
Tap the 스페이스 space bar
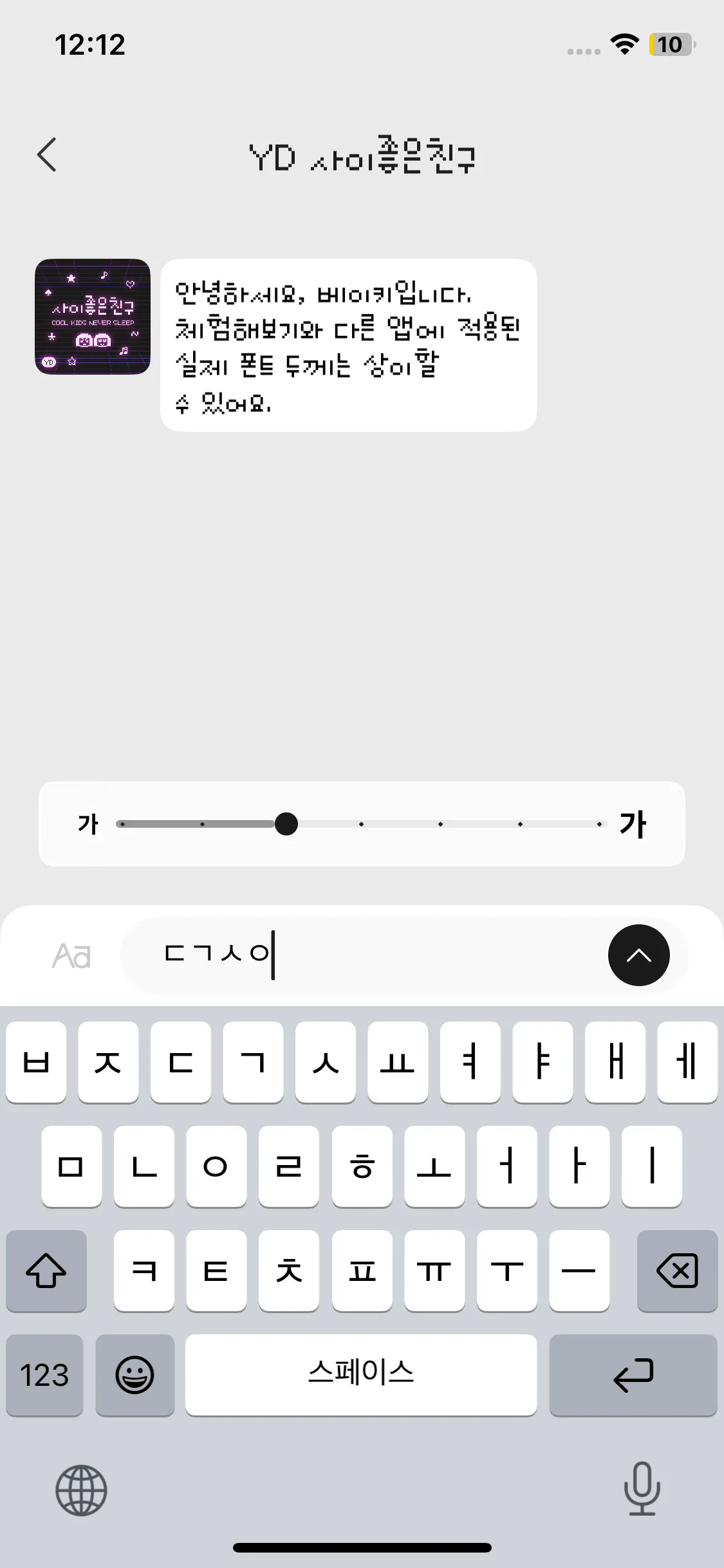(361, 1375)
